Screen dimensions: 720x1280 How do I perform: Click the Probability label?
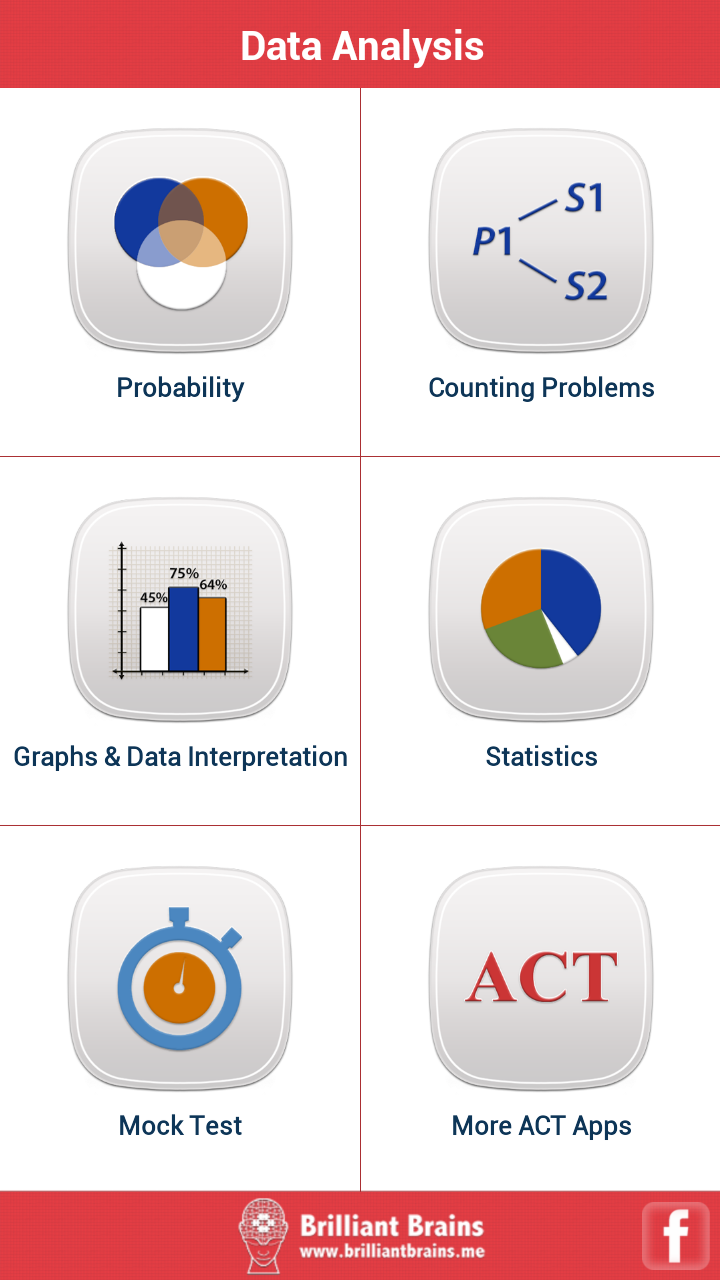tap(180, 387)
